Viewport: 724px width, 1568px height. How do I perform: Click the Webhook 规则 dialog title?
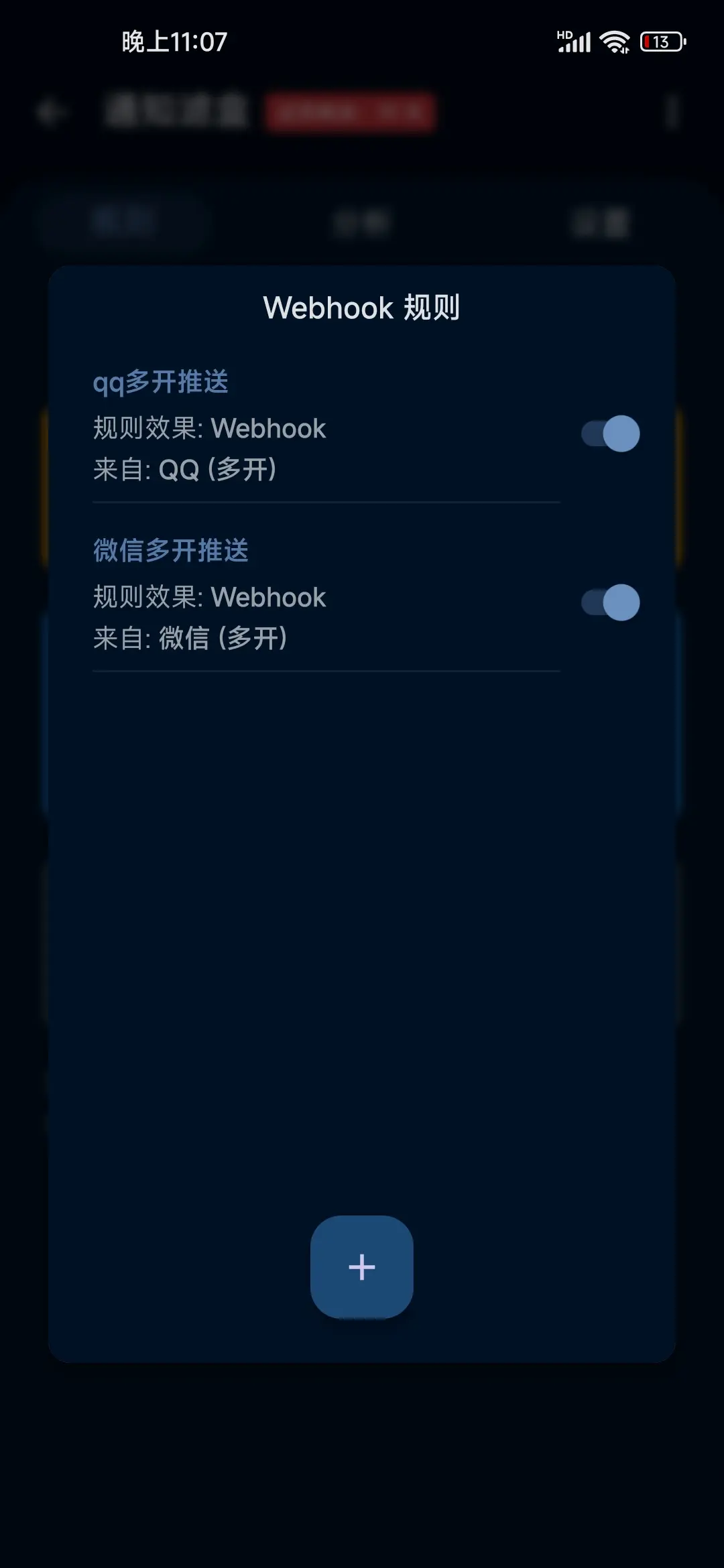(361, 308)
